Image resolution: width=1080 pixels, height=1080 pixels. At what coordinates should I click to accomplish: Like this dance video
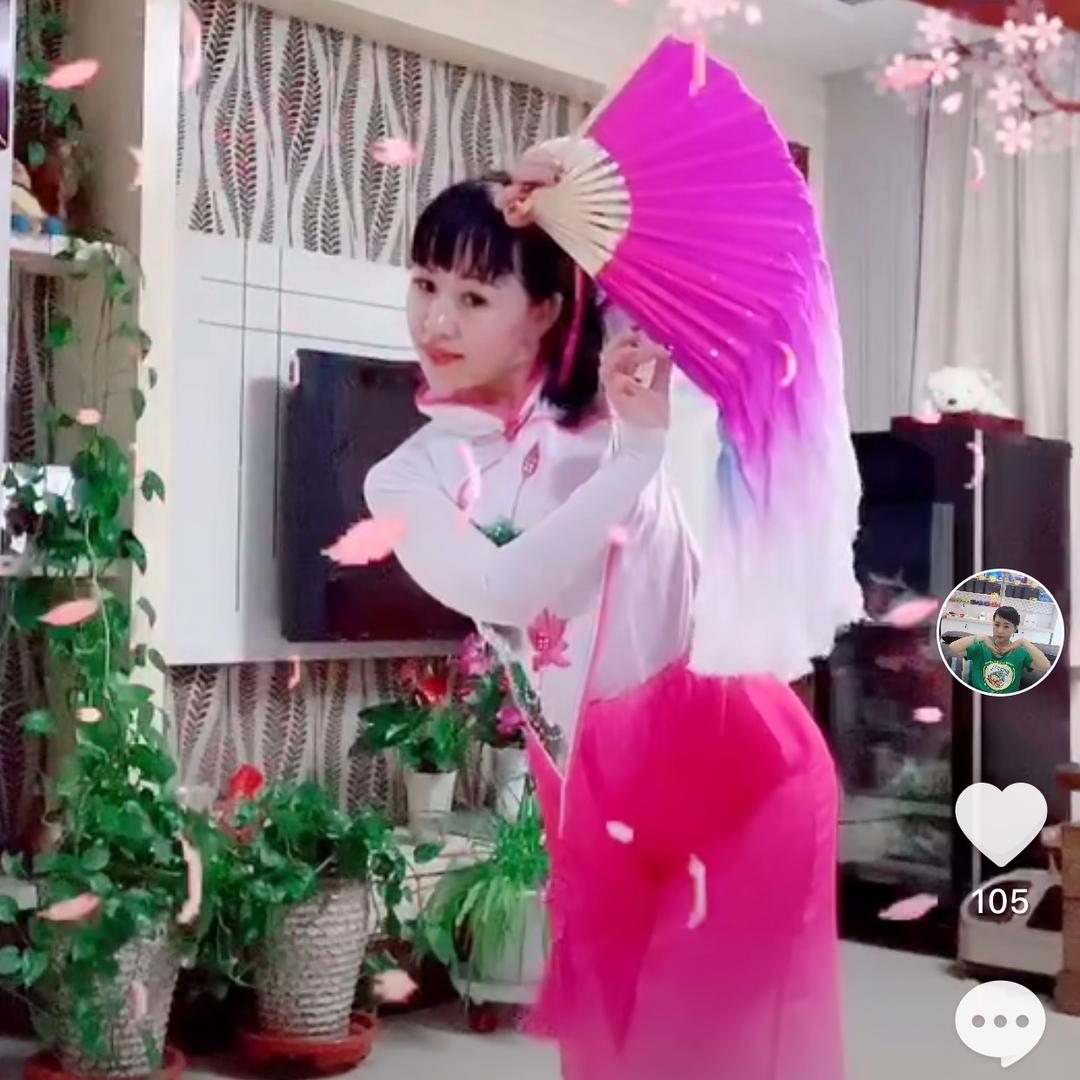[1000, 823]
